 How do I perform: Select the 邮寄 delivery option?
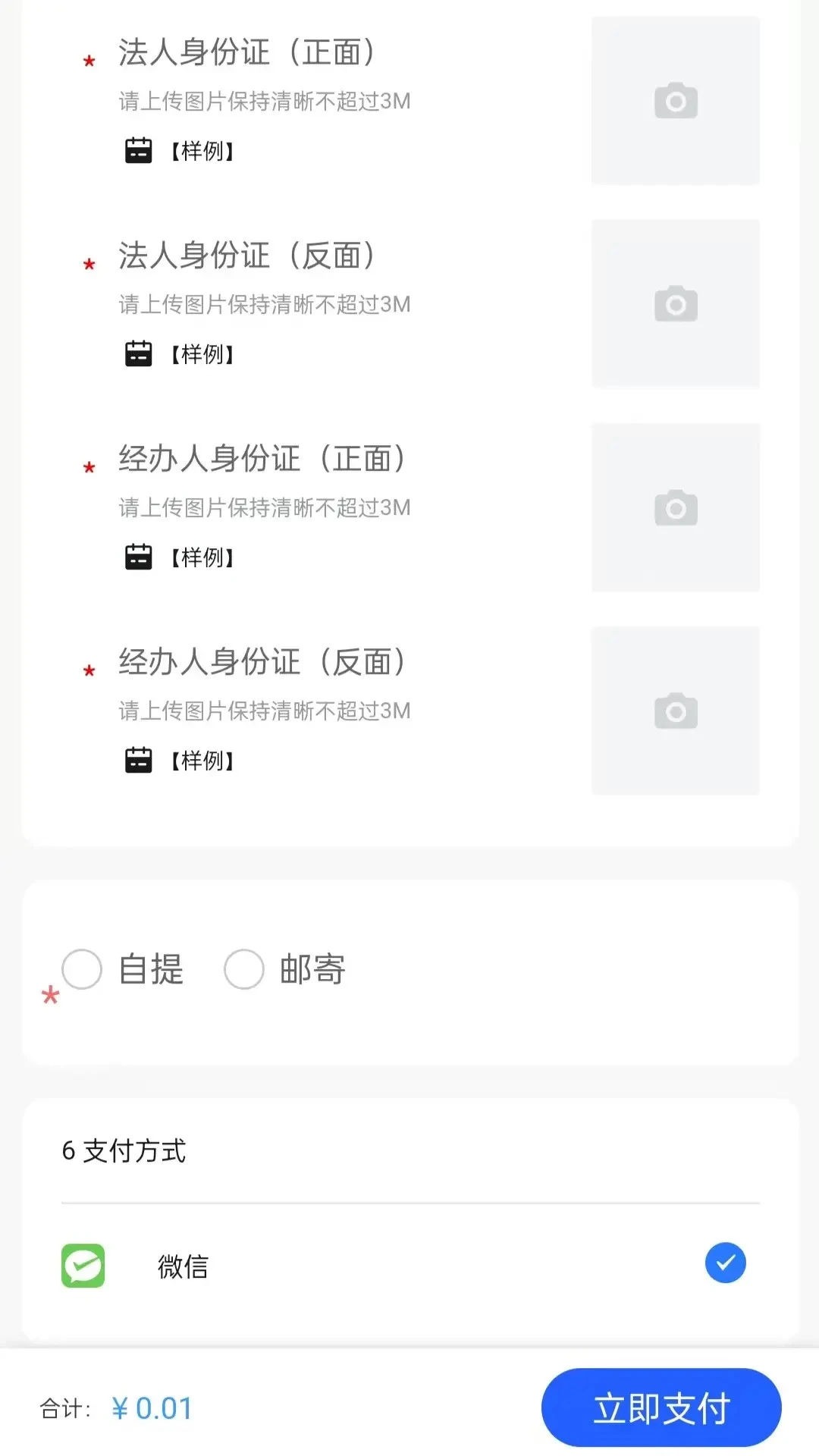243,968
